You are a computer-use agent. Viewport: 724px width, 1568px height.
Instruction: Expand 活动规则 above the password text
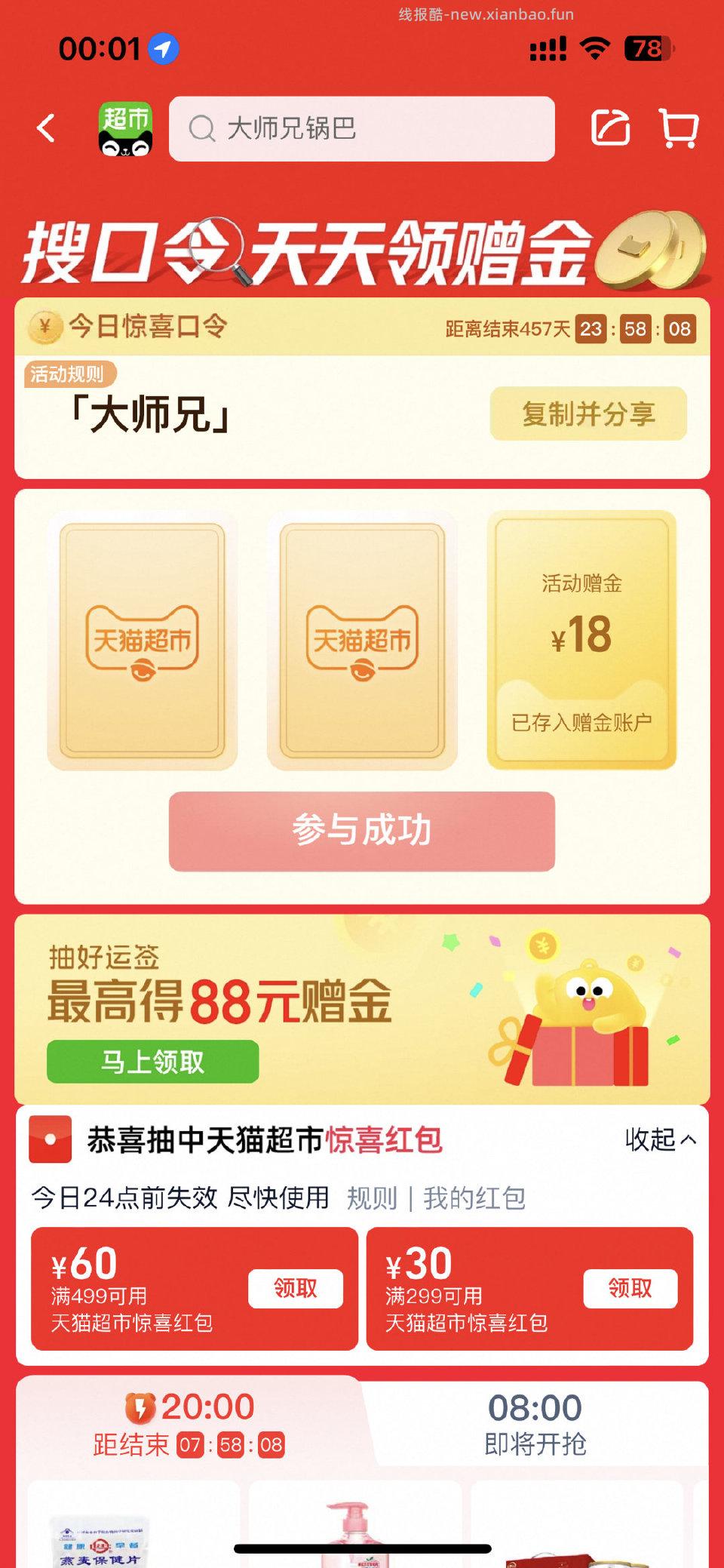point(69,373)
